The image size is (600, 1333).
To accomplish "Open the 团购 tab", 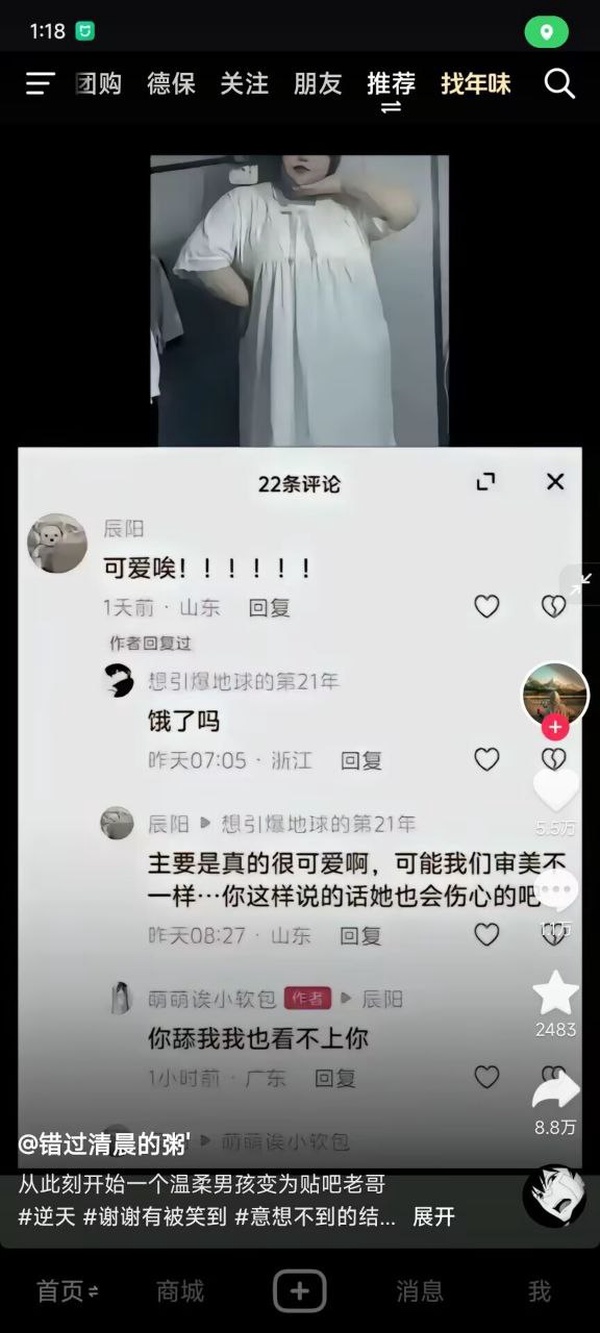I will (x=99, y=84).
